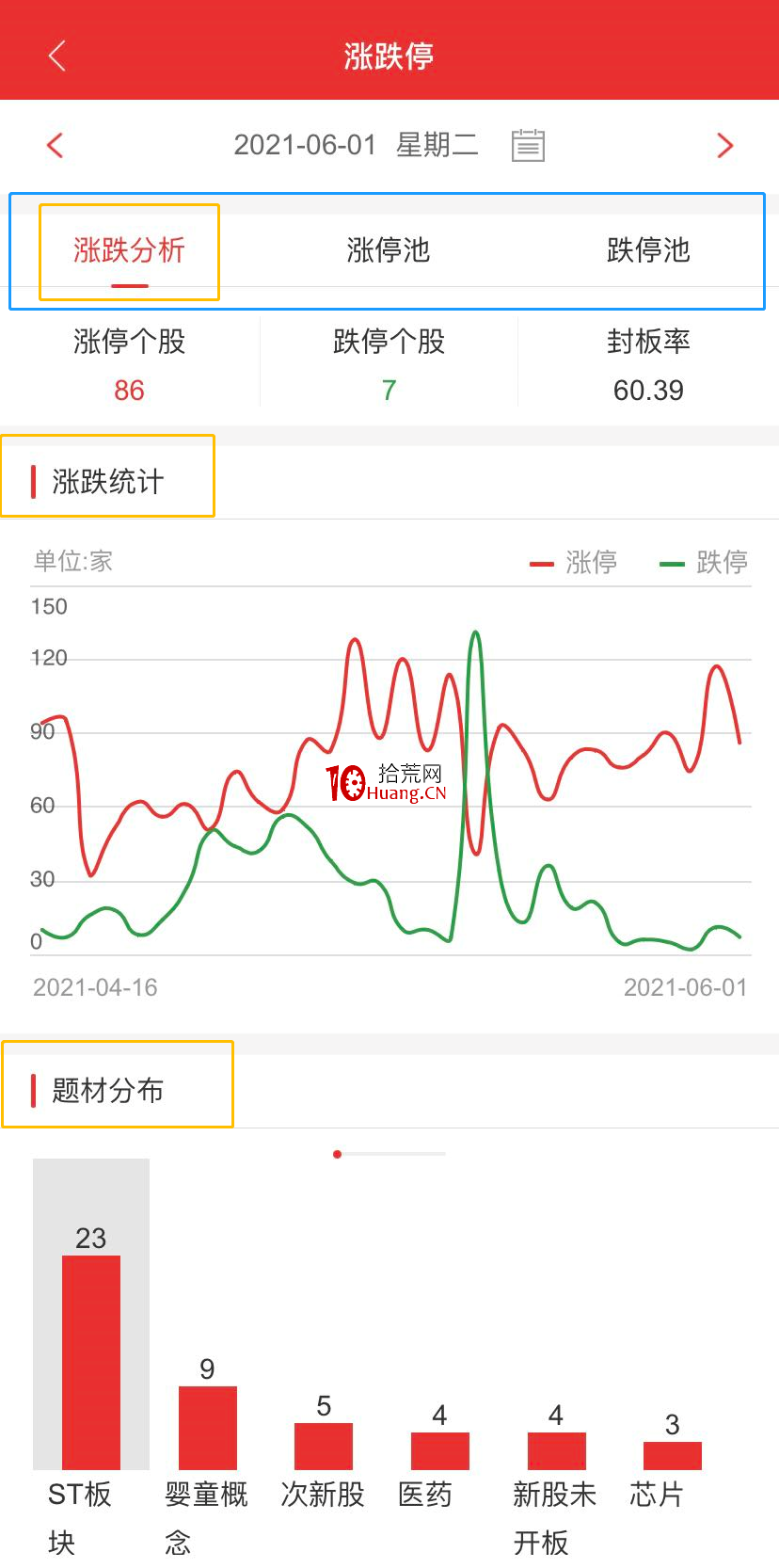This screenshot has width=779, height=1568.
Task: Switch to the 跌停池 tab
Action: click(x=647, y=251)
